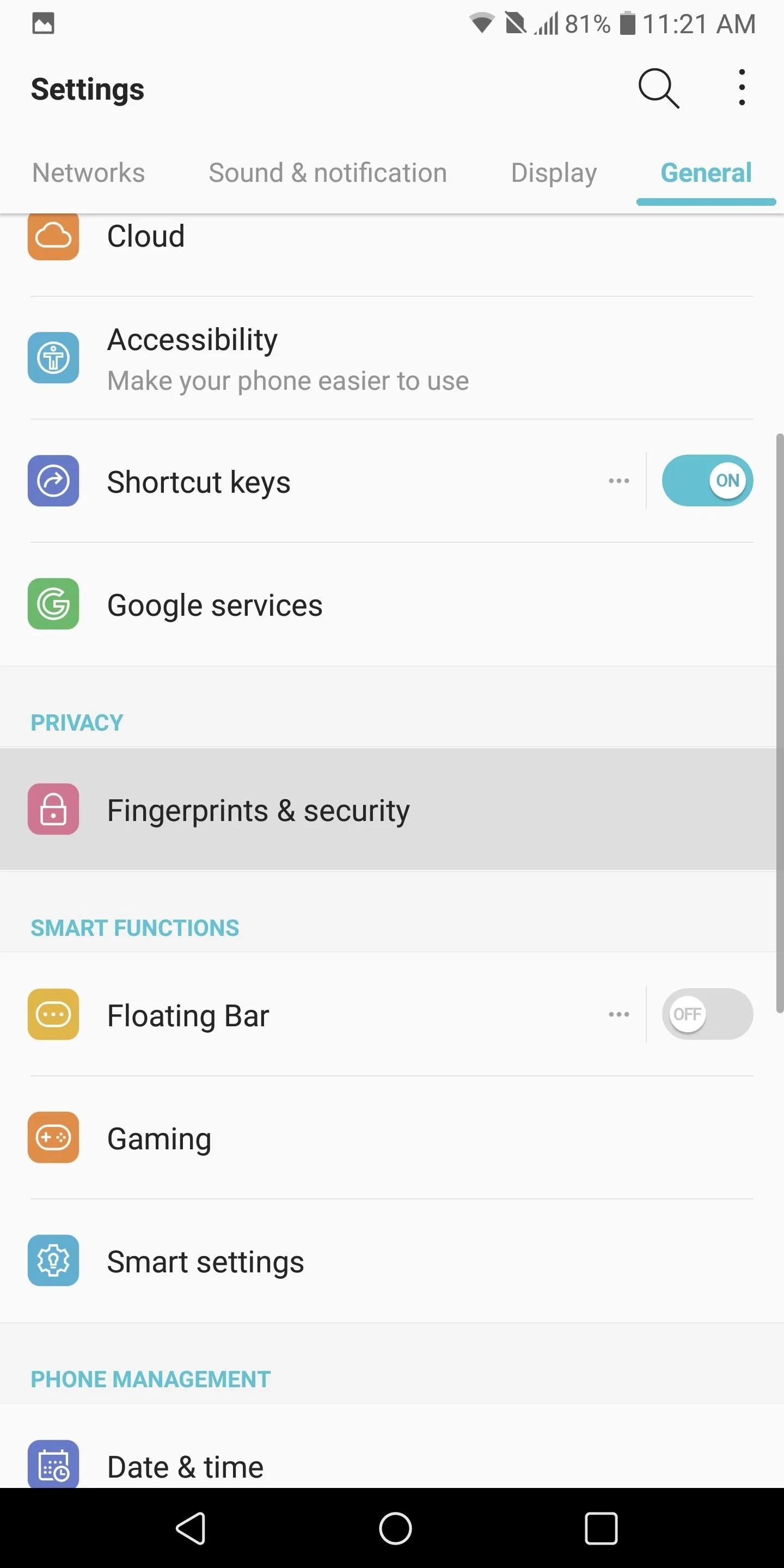Enable the Floating Bar switch
The height and width of the screenshot is (1568, 784).
[x=707, y=1014]
